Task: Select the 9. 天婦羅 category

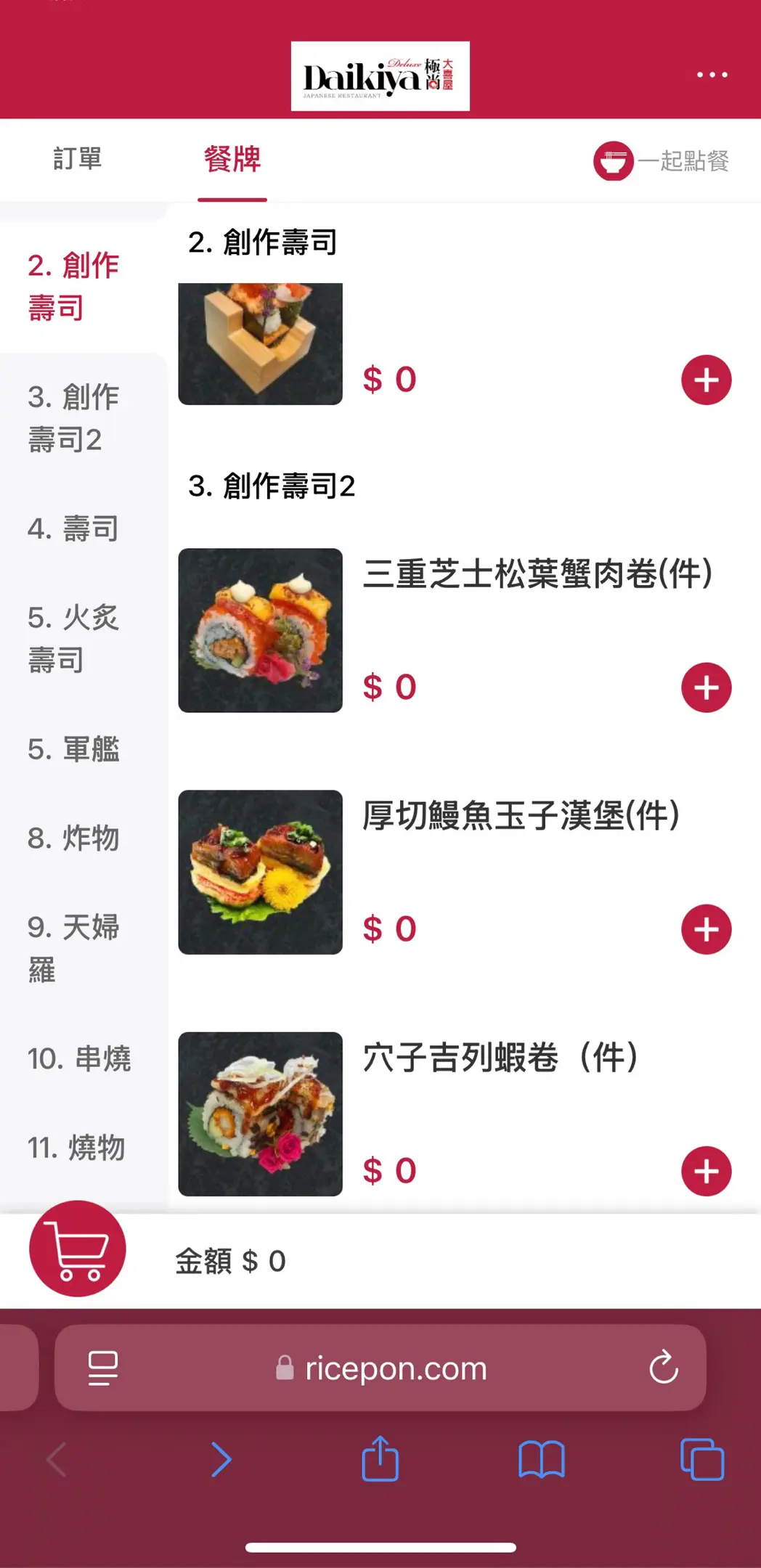Action: click(73, 948)
